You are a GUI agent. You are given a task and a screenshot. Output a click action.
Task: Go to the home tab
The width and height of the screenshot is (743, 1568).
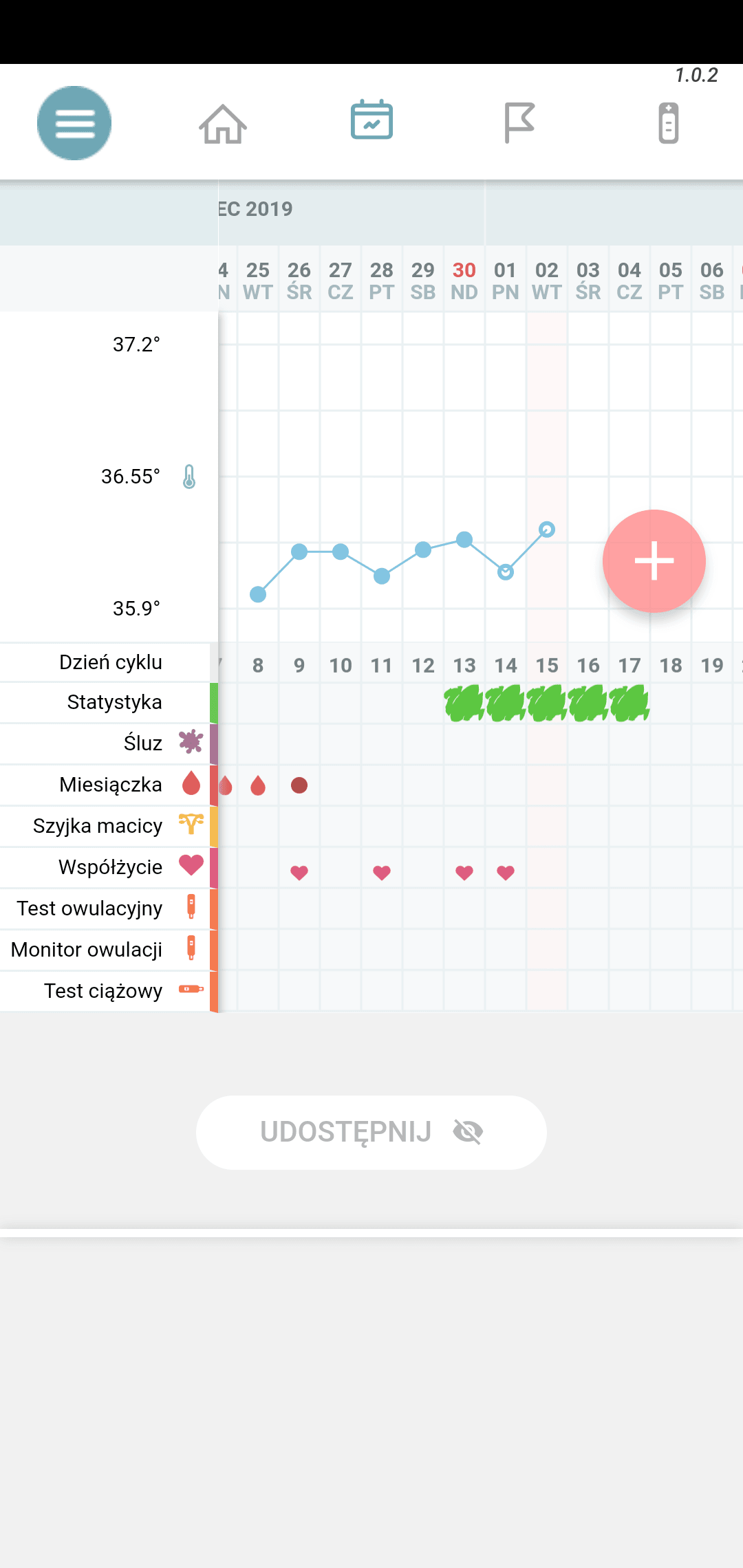click(223, 124)
